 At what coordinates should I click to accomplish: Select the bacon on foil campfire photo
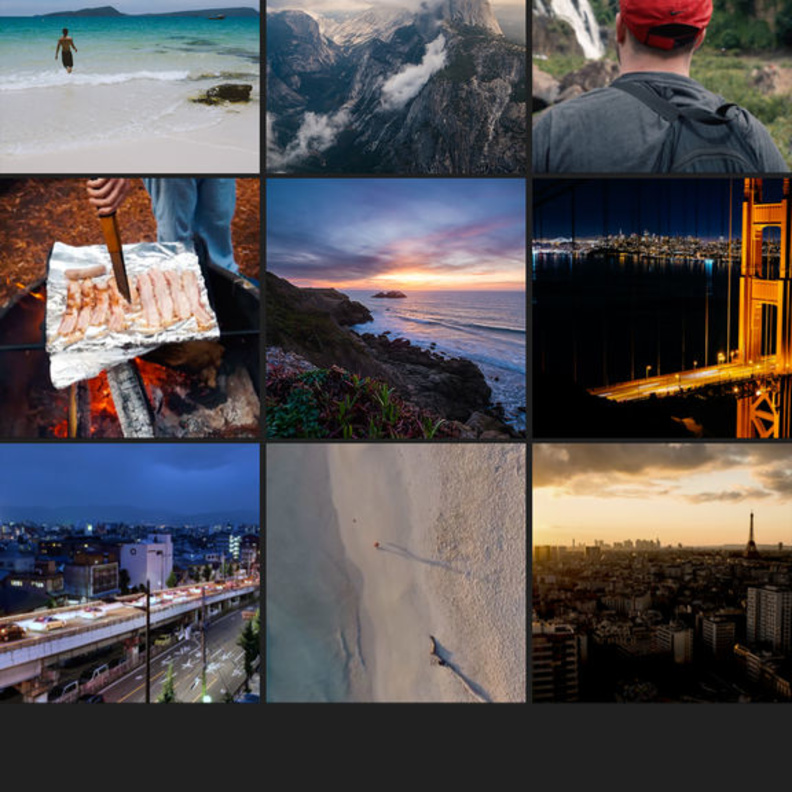click(130, 308)
